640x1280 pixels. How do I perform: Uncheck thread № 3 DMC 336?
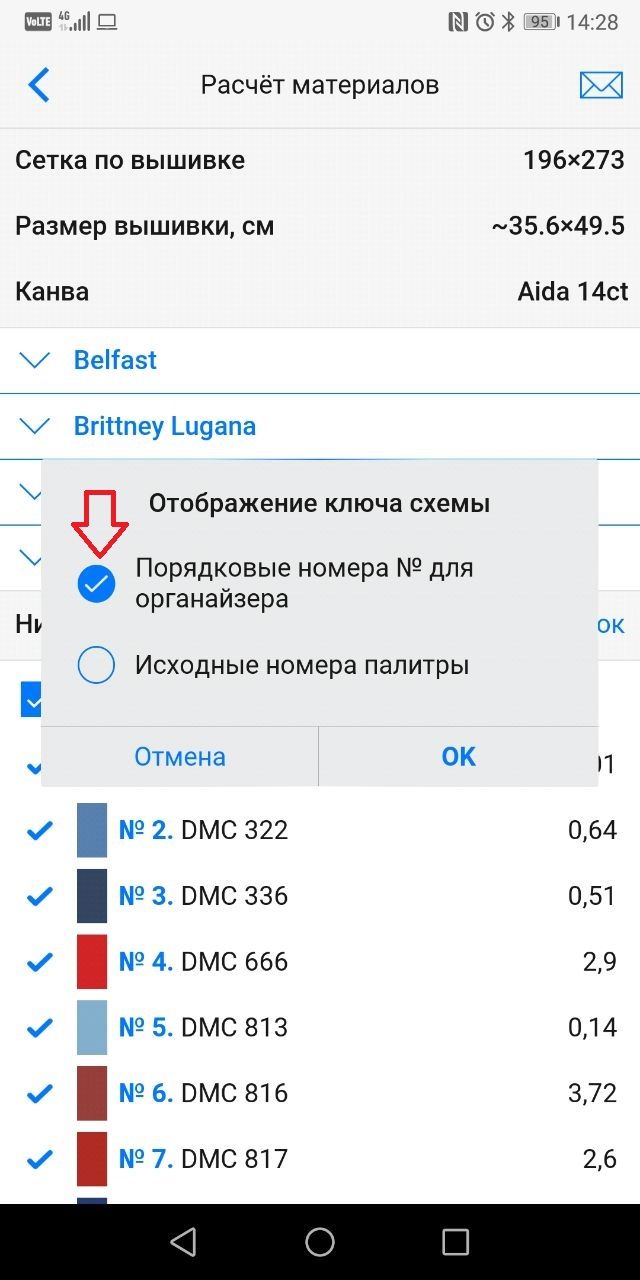39,896
